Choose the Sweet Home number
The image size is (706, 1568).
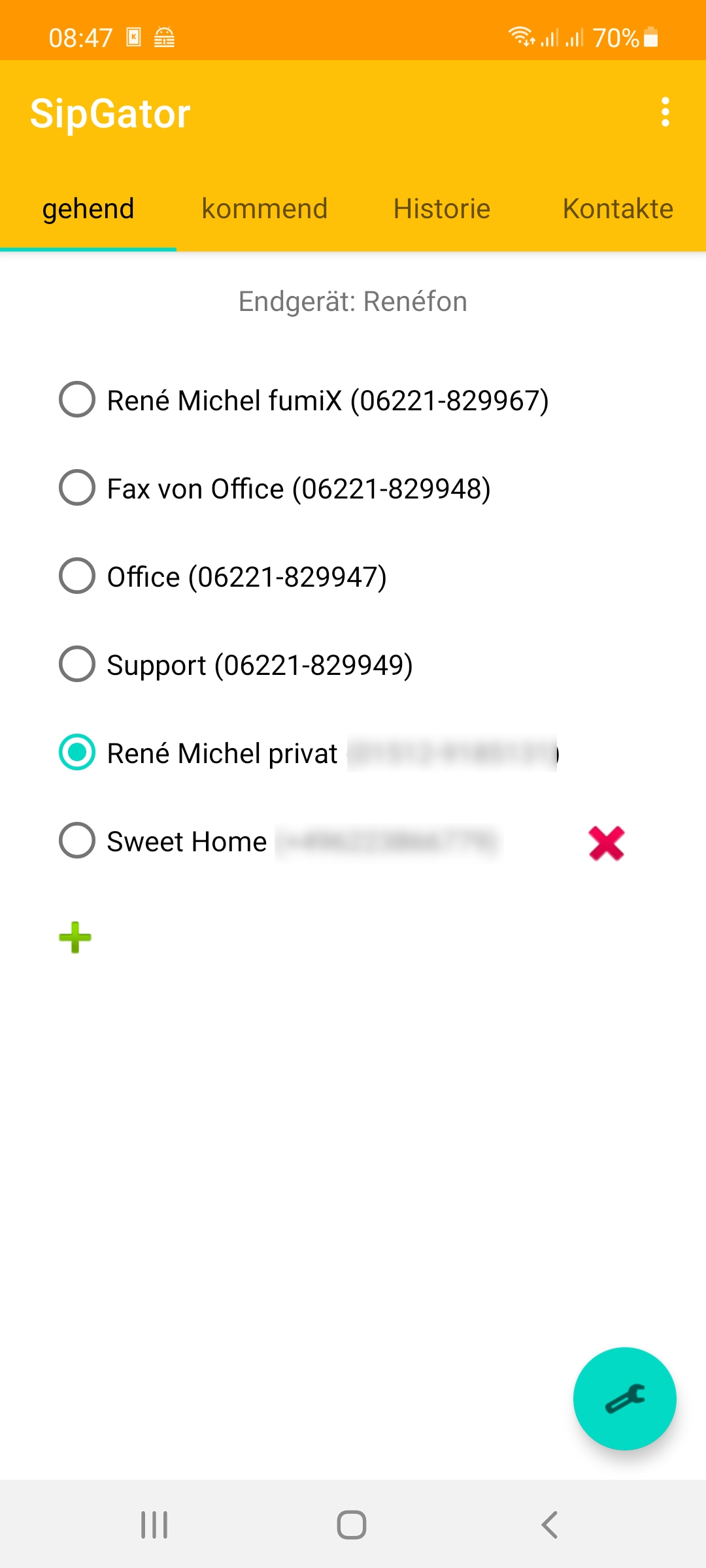279,841
